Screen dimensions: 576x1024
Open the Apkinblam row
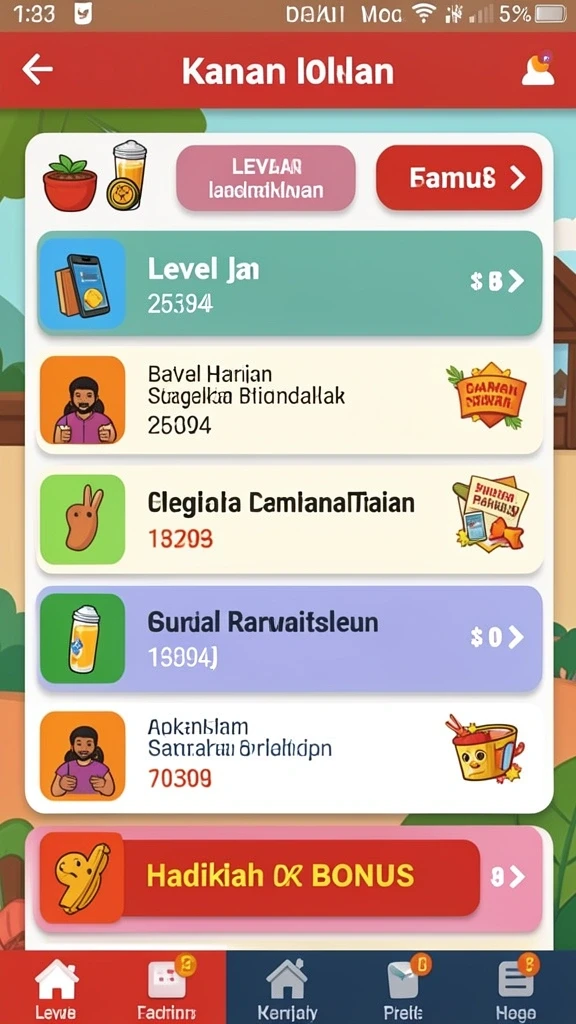point(289,755)
